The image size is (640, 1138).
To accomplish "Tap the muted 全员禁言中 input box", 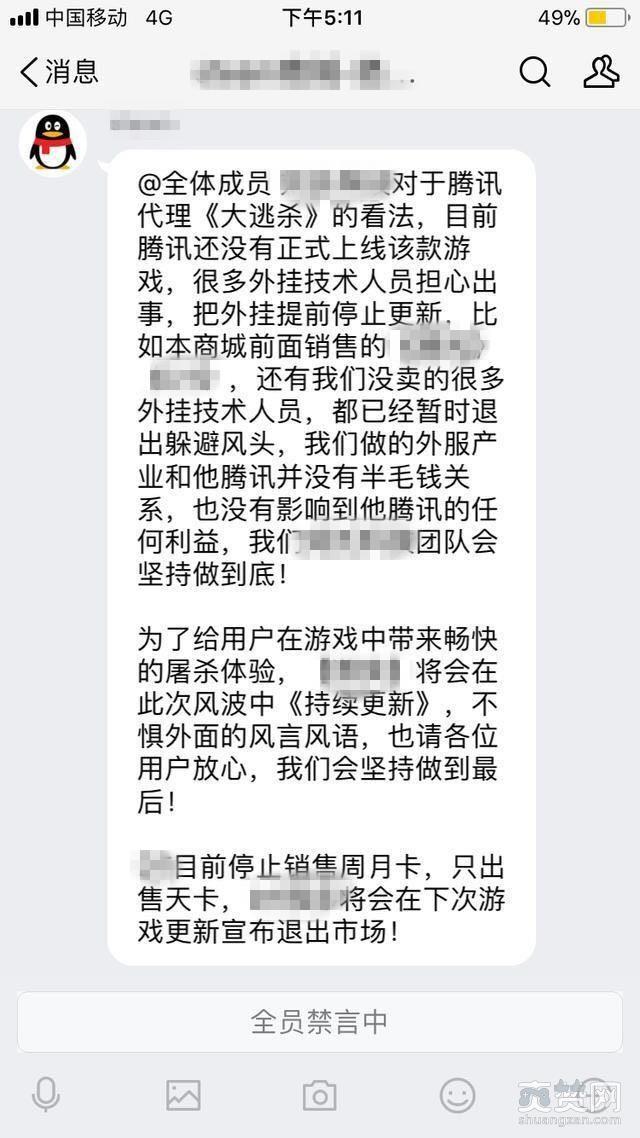I will tap(319, 1021).
